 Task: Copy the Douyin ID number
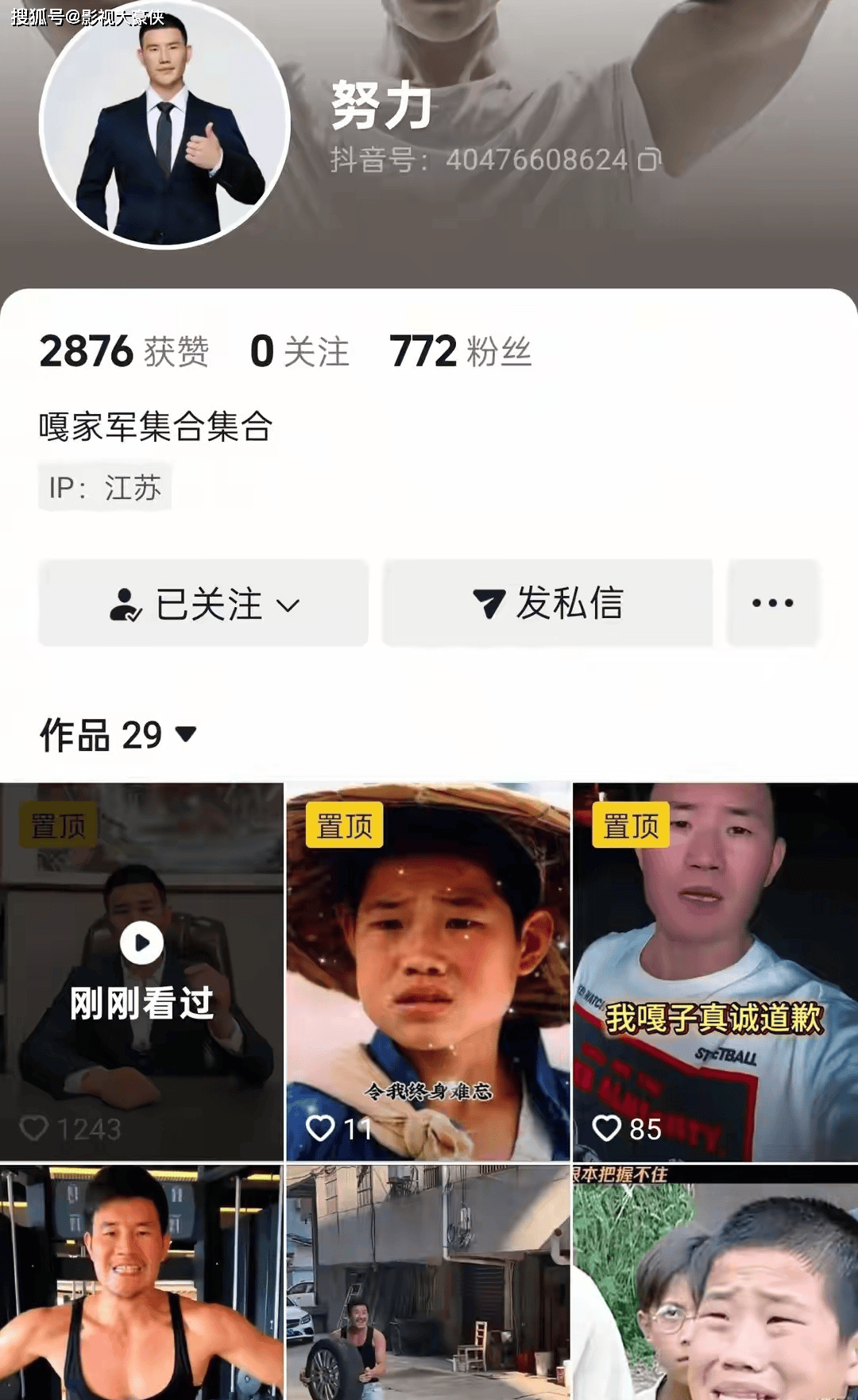[649, 160]
